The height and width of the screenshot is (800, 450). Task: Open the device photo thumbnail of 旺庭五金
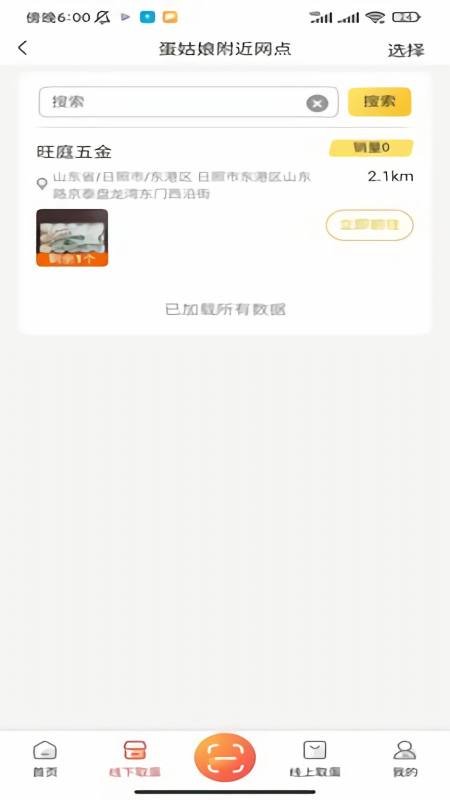(x=72, y=238)
